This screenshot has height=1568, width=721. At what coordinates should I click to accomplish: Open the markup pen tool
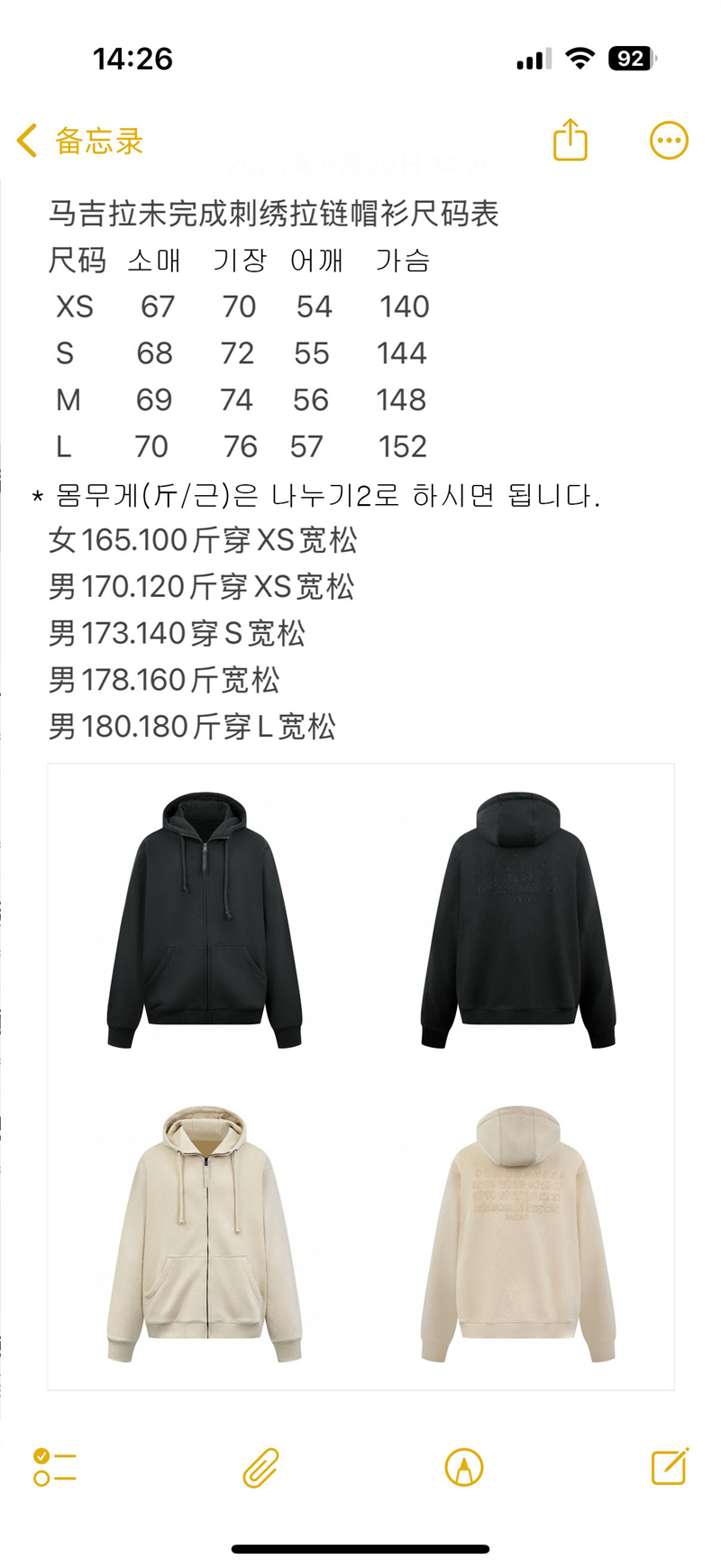tap(464, 1467)
